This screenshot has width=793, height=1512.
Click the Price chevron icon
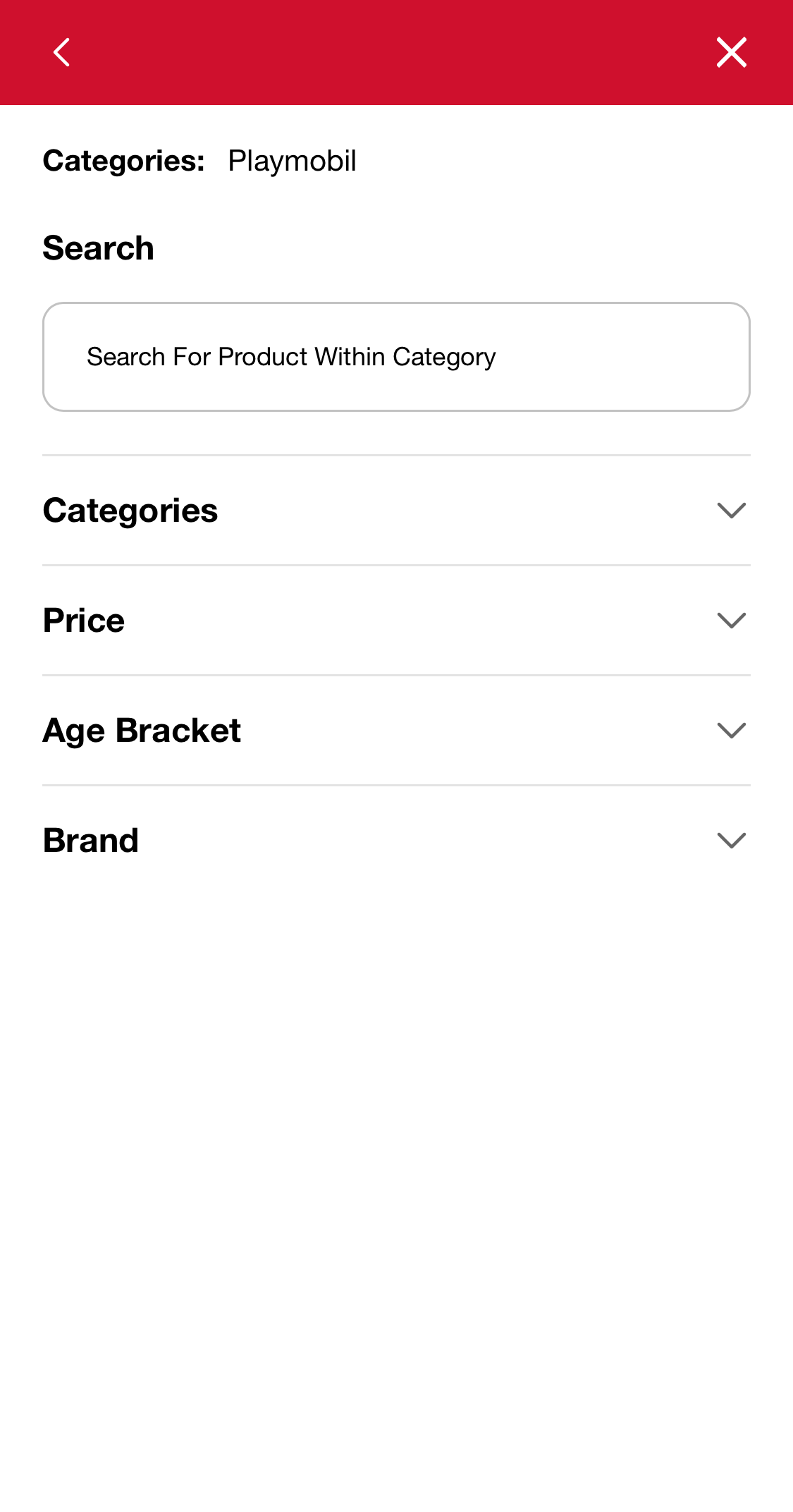tap(731, 620)
